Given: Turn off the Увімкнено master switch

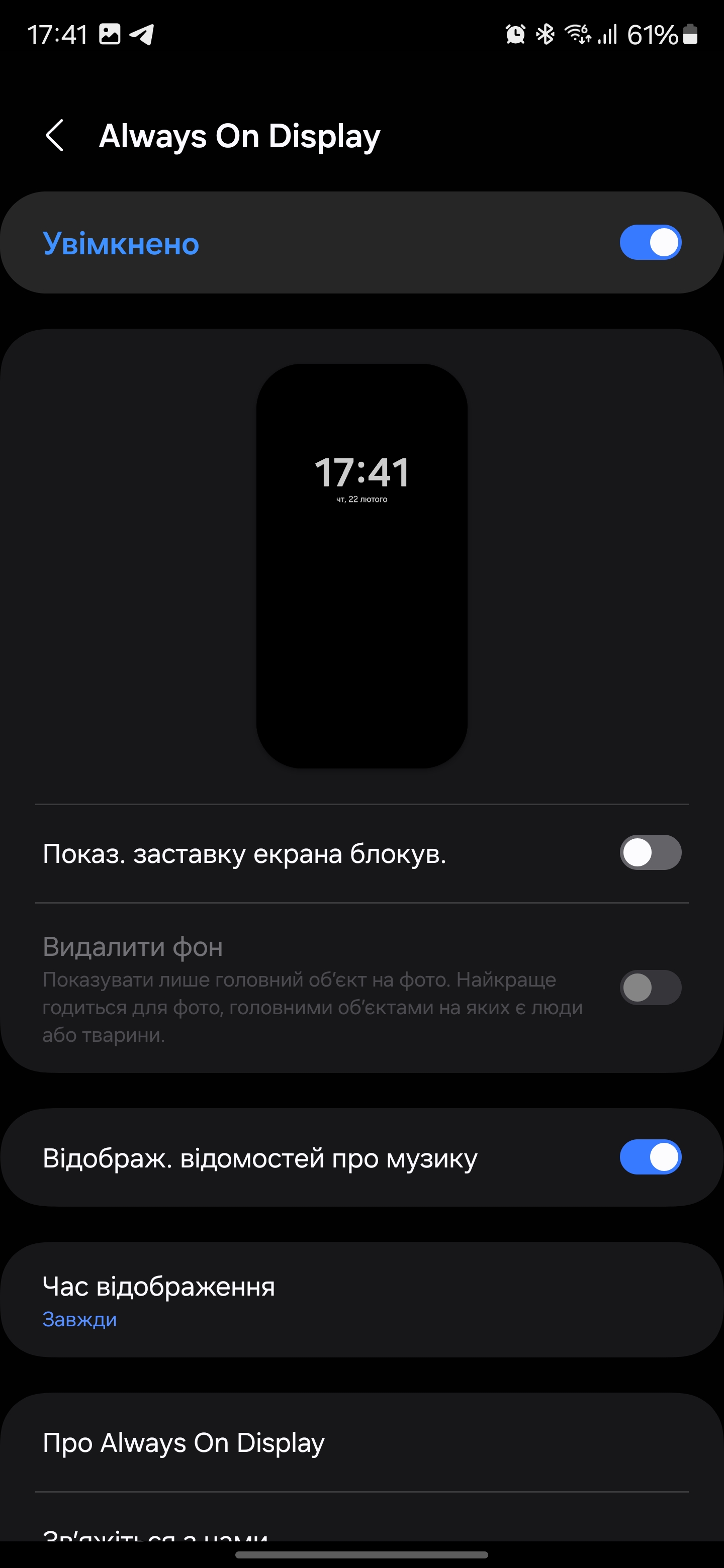Looking at the screenshot, I should [x=650, y=242].
